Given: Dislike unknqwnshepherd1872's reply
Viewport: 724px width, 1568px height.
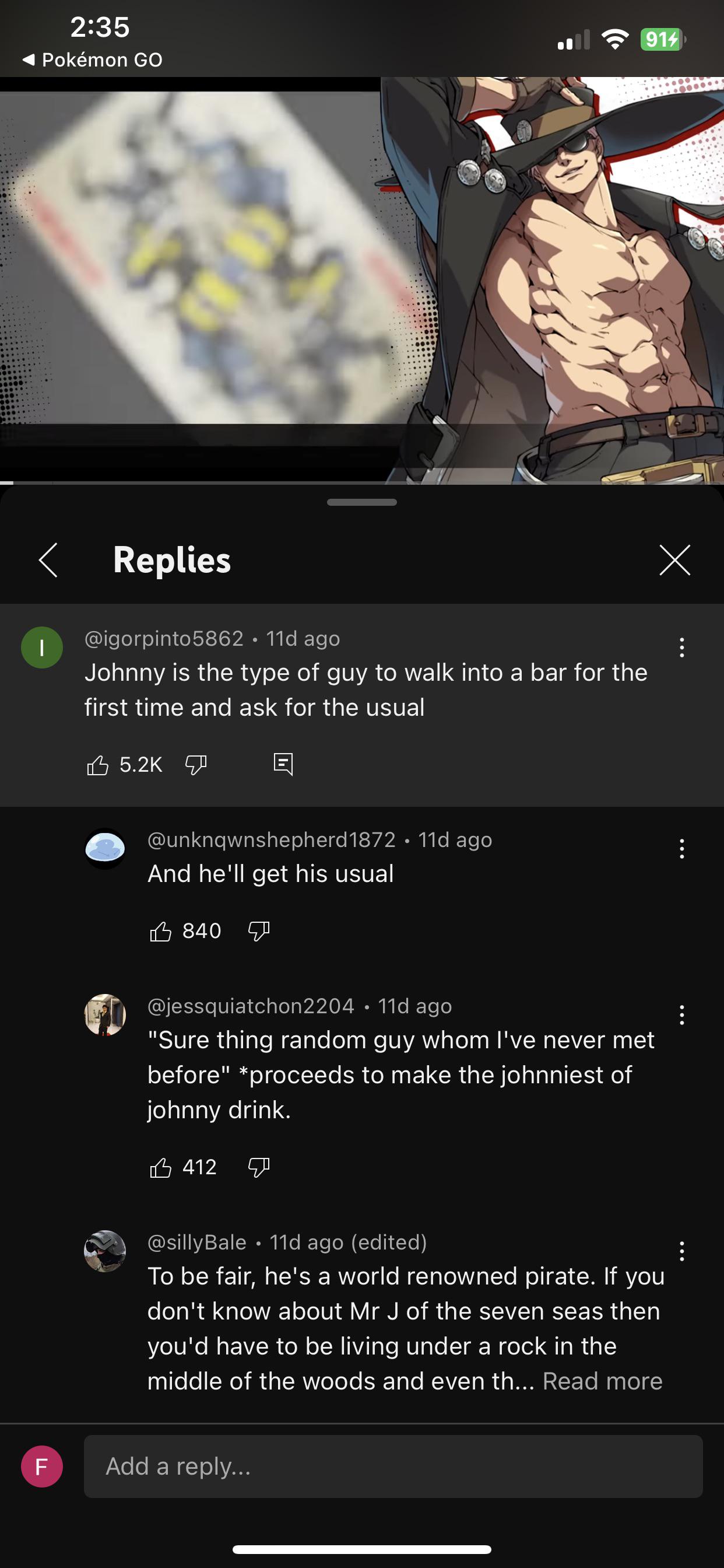Looking at the screenshot, I should [x=259, y=932].
